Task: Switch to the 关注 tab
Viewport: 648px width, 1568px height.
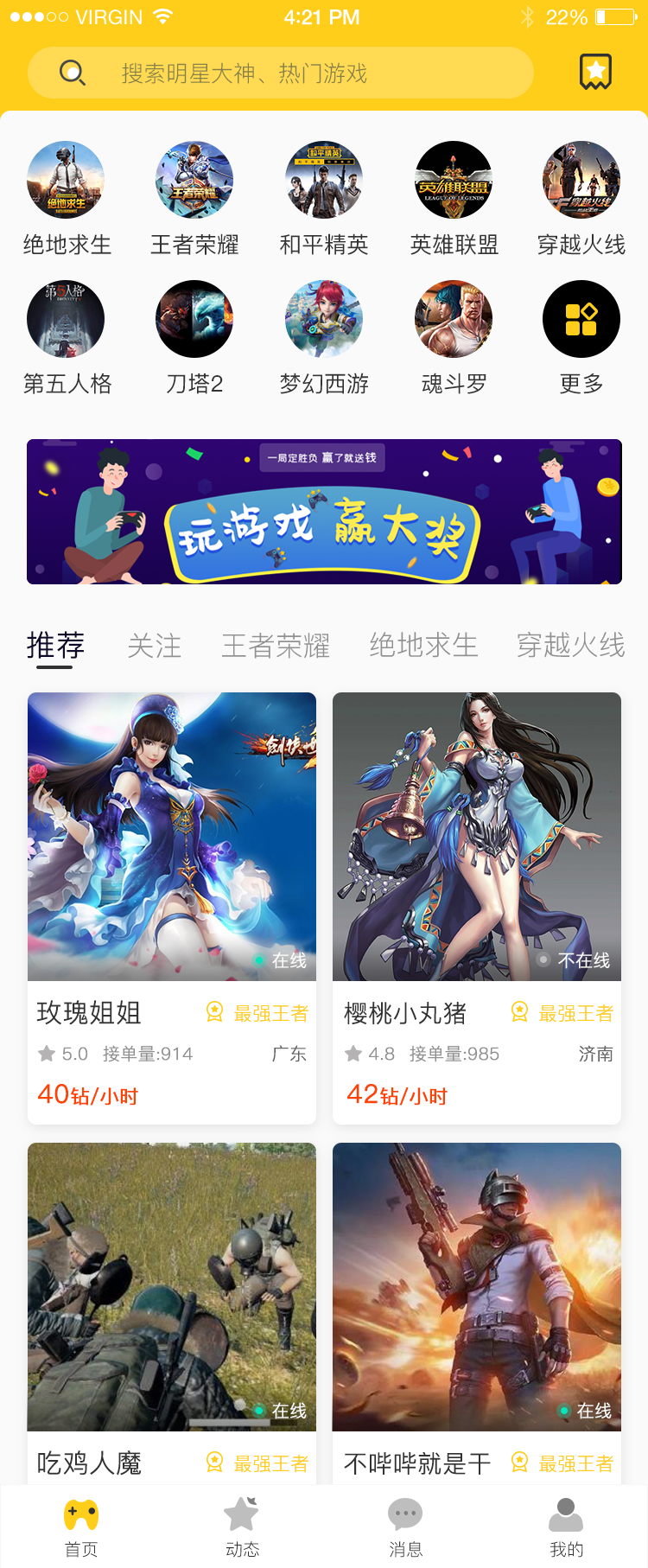Action: (155, 646)
